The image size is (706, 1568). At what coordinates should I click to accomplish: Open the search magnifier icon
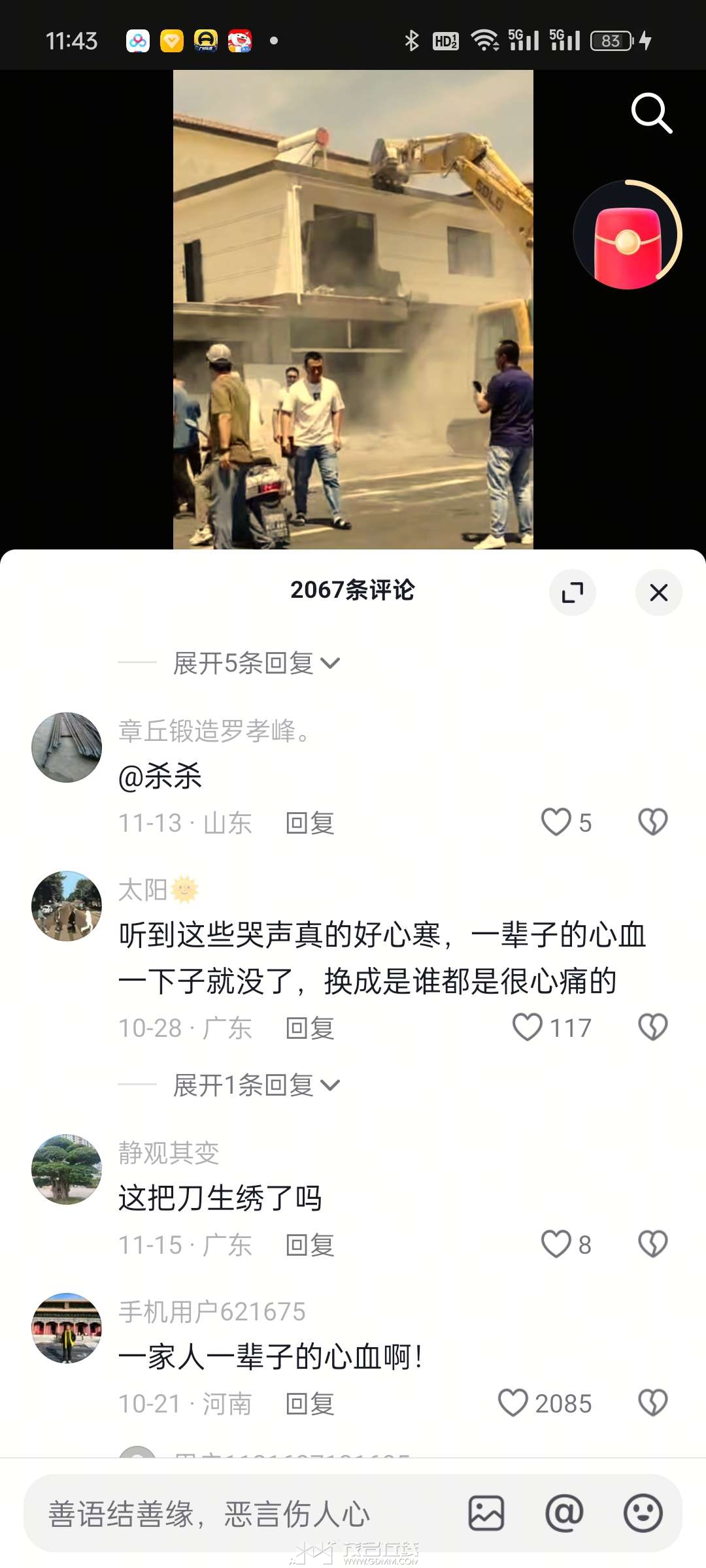[651, 113]
